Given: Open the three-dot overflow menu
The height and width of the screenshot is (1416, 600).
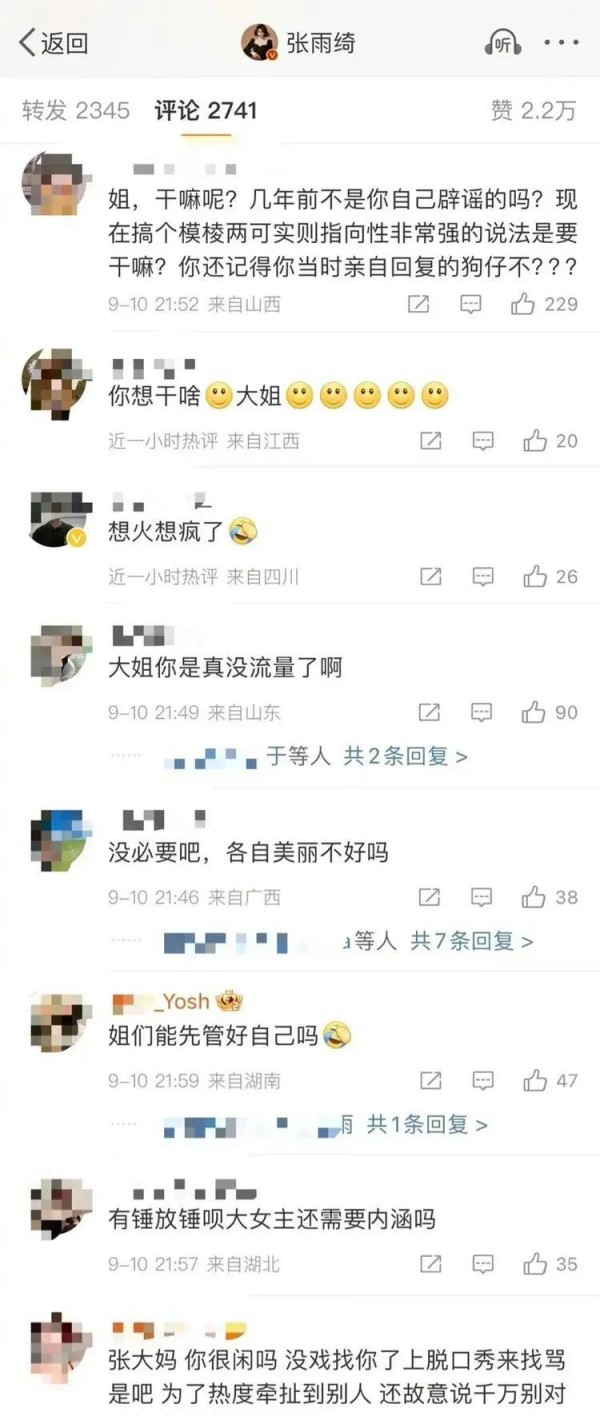Looking at the screenshot, I should pyautogui.click(x=561, y=43).
